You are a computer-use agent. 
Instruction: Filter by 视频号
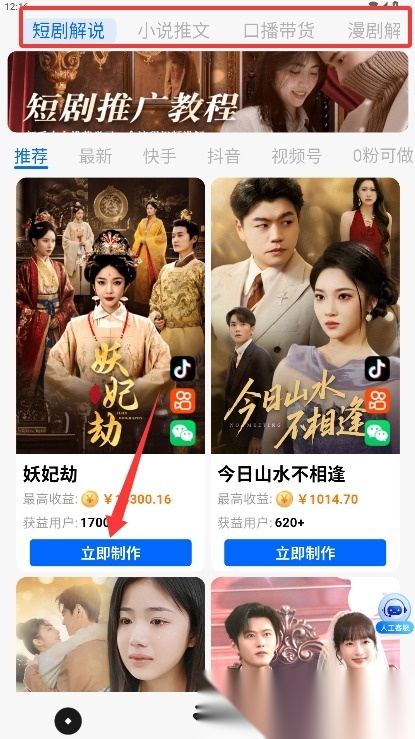pyautogui.click(x=296, y=156)
